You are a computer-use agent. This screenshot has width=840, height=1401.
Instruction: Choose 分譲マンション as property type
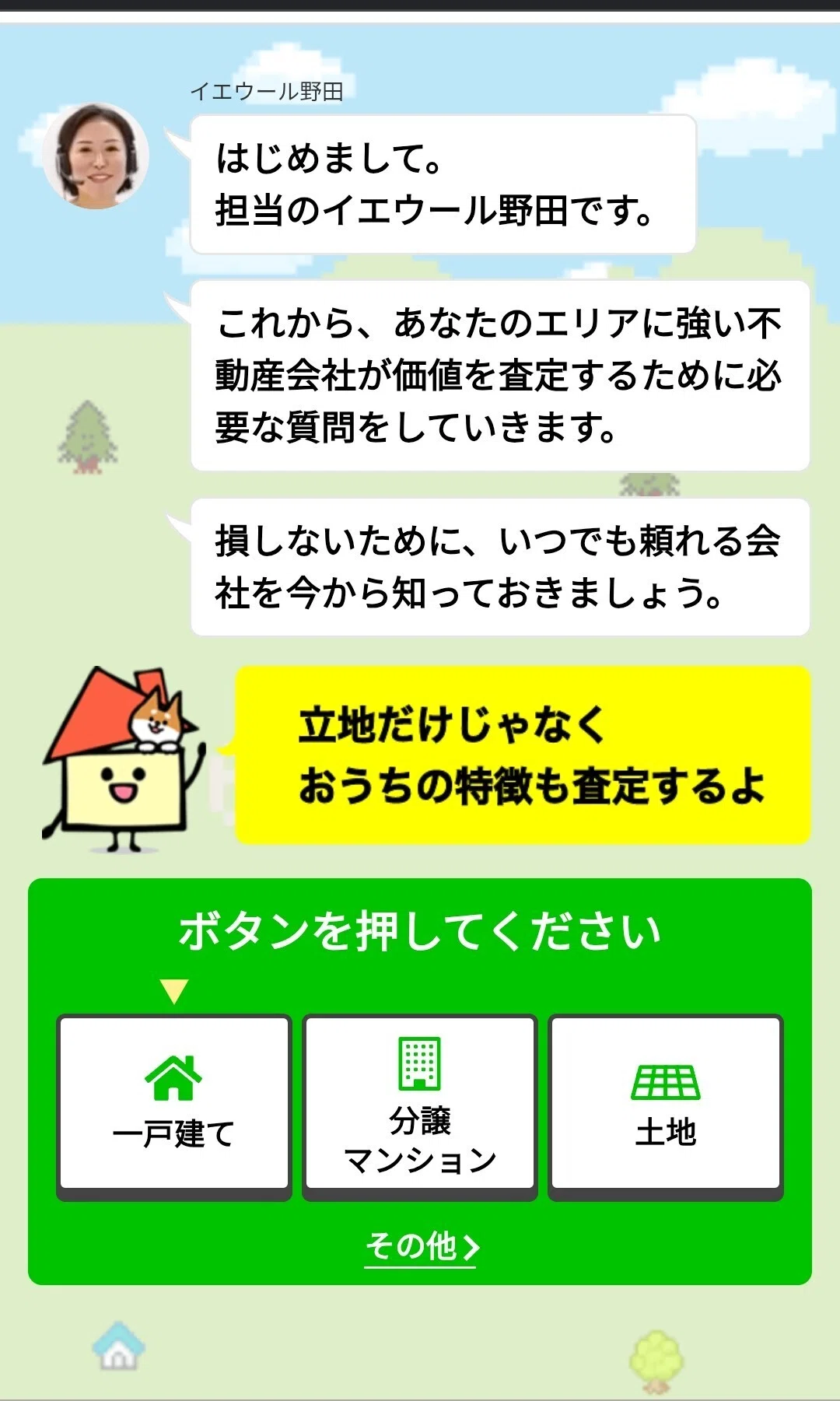coord(420,1105)
